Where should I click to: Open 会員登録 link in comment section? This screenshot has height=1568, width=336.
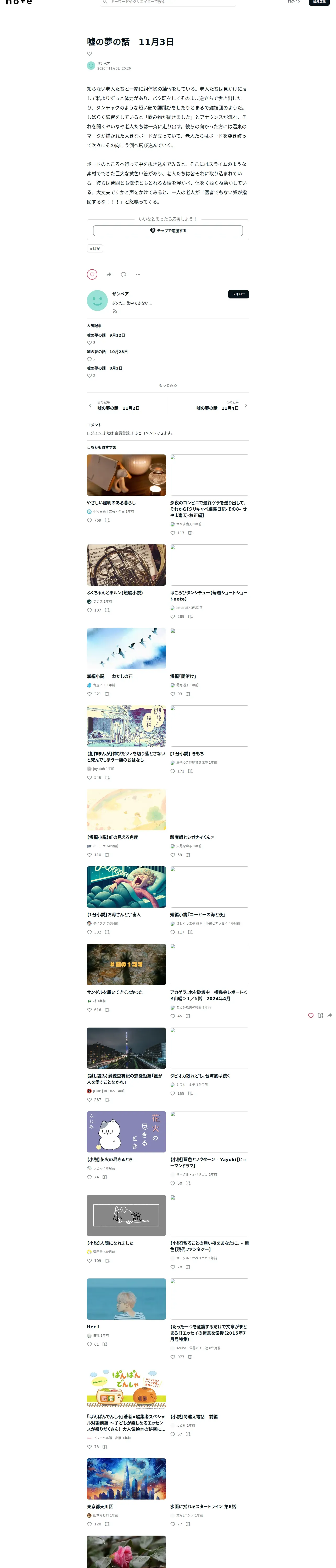122,433
